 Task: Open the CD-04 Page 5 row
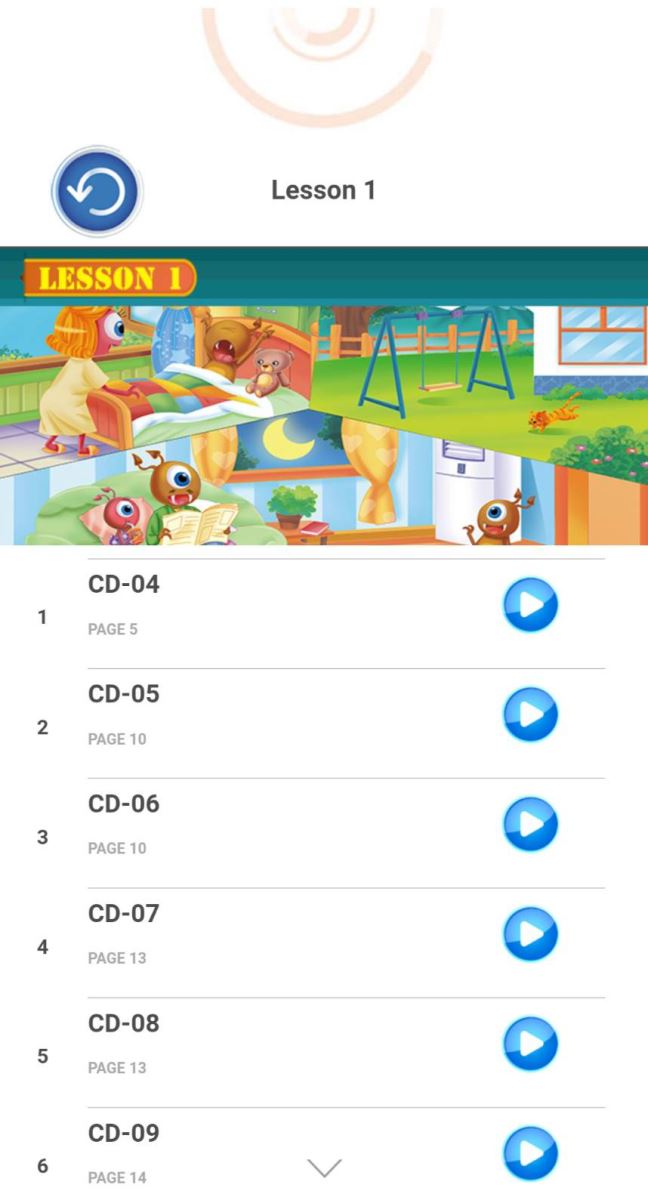(250, 605)
